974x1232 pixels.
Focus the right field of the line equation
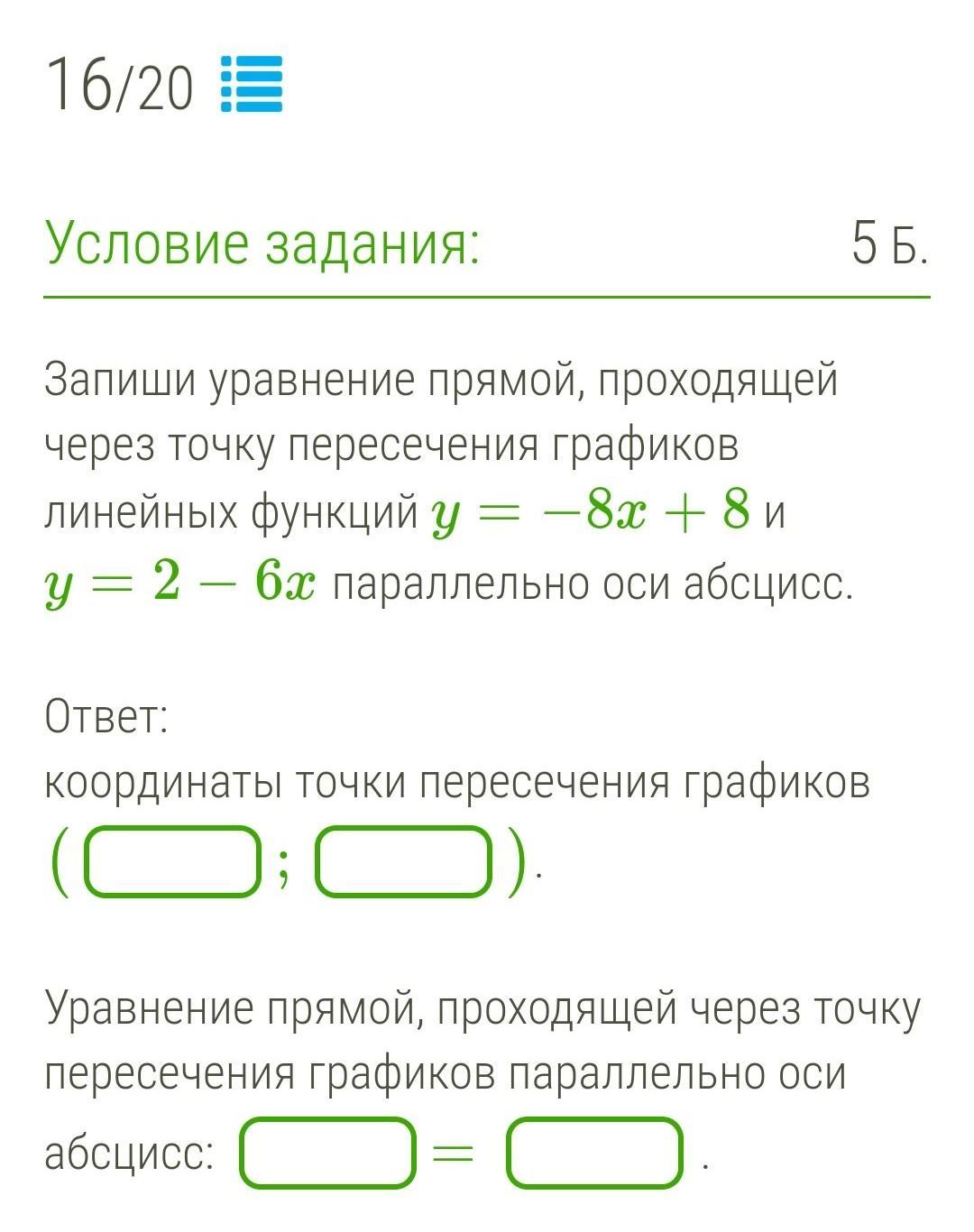click(x=593, y=1152)
